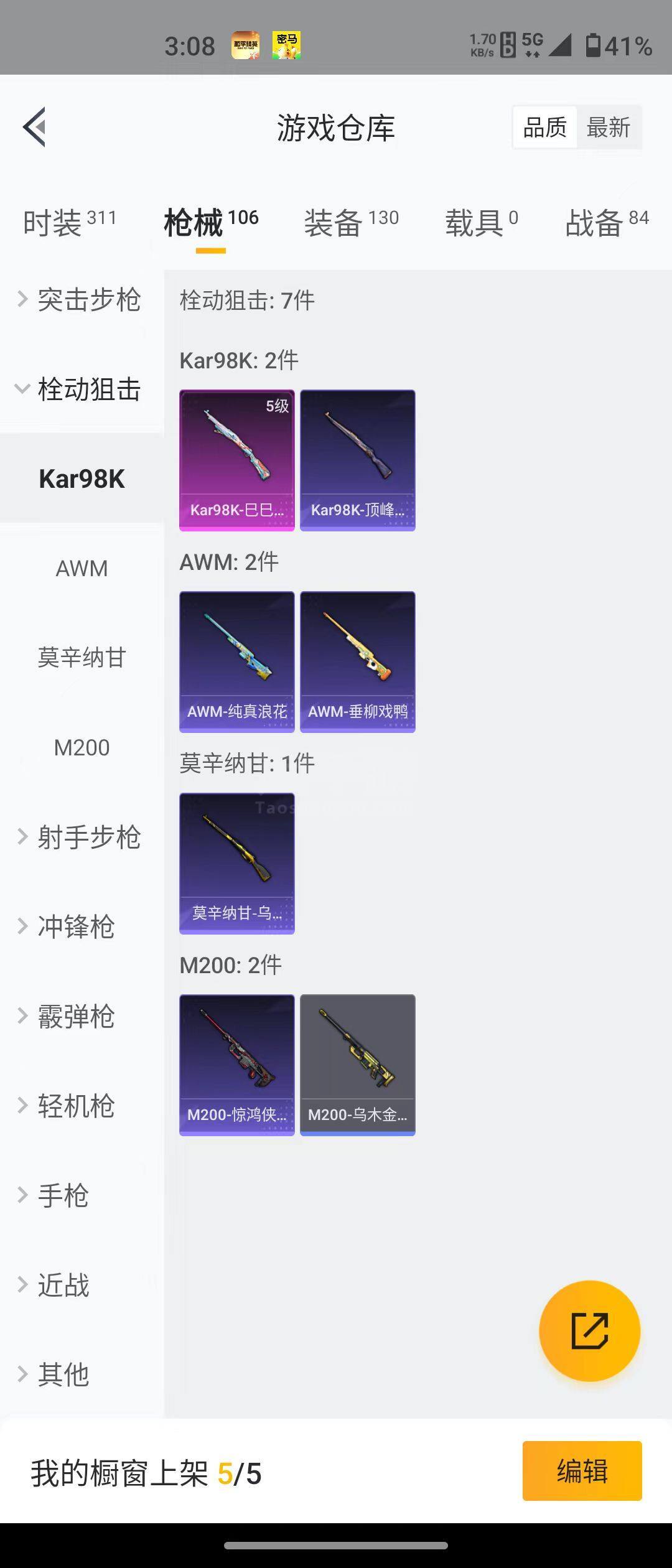Collapse the 栓动狙击 category
672x1568 pixels.
(79, 390)
